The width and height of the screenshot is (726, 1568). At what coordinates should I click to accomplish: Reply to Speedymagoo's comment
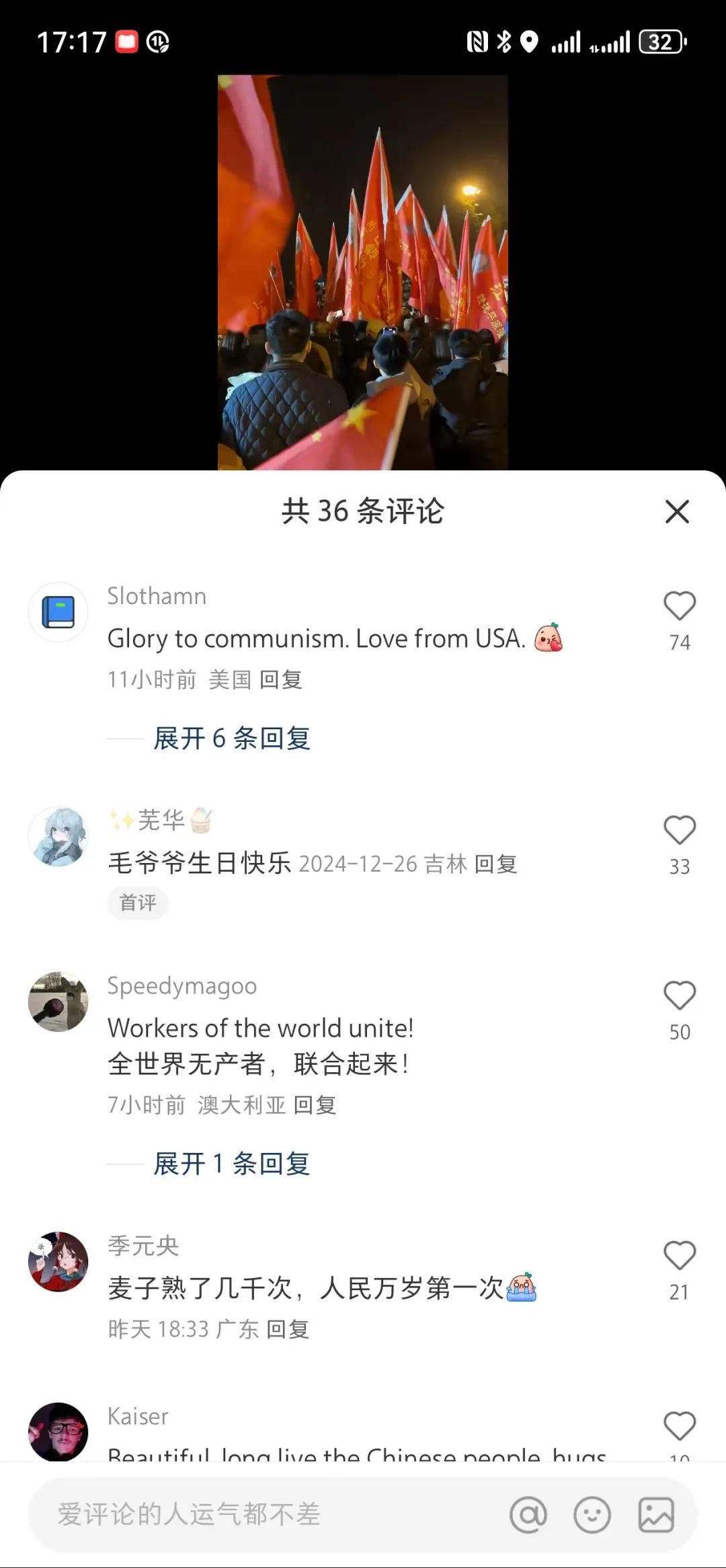[x=315, y=1105]
